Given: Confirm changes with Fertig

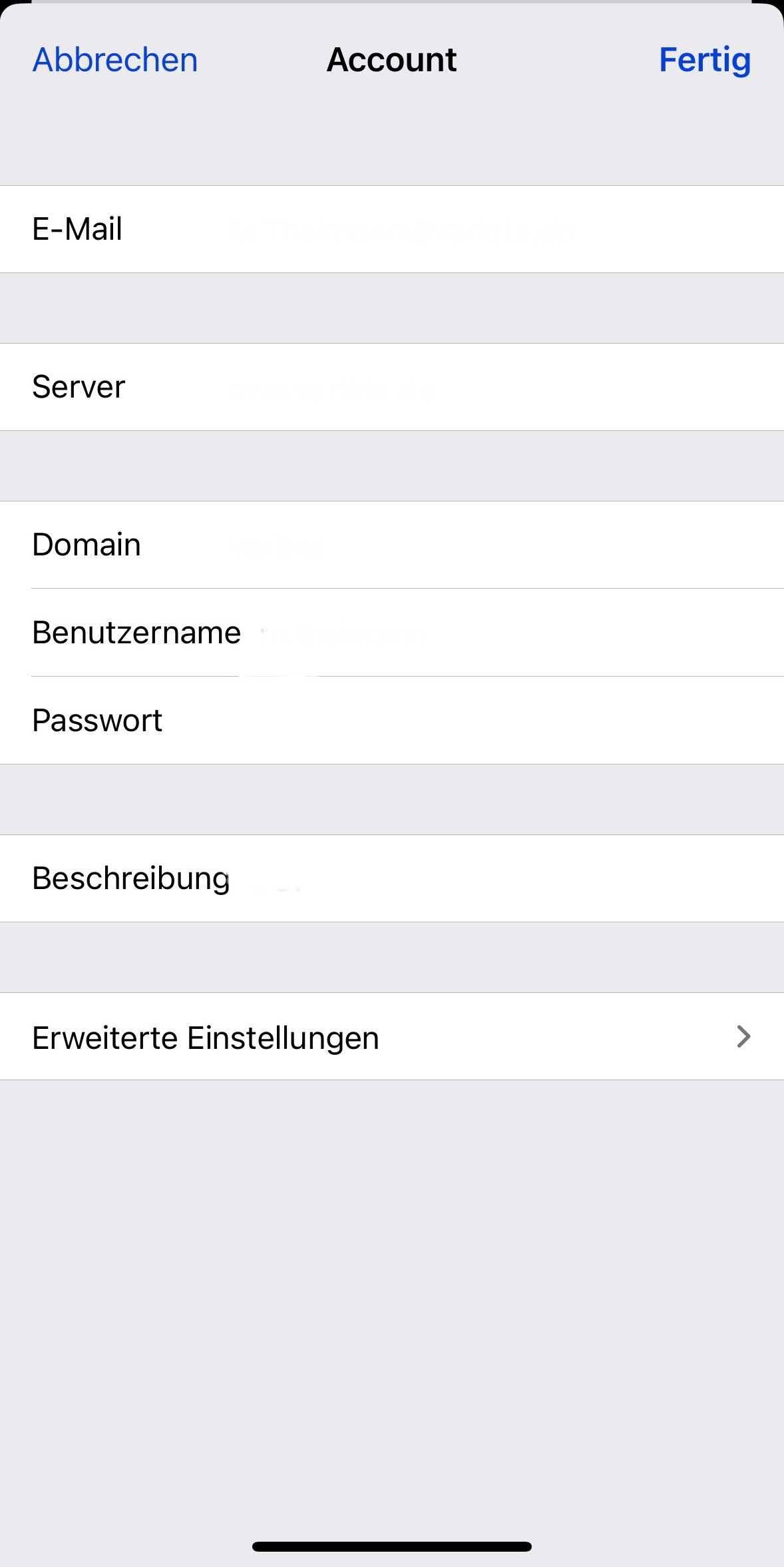Looking at the screenshot, I should (x=704, y=60).
